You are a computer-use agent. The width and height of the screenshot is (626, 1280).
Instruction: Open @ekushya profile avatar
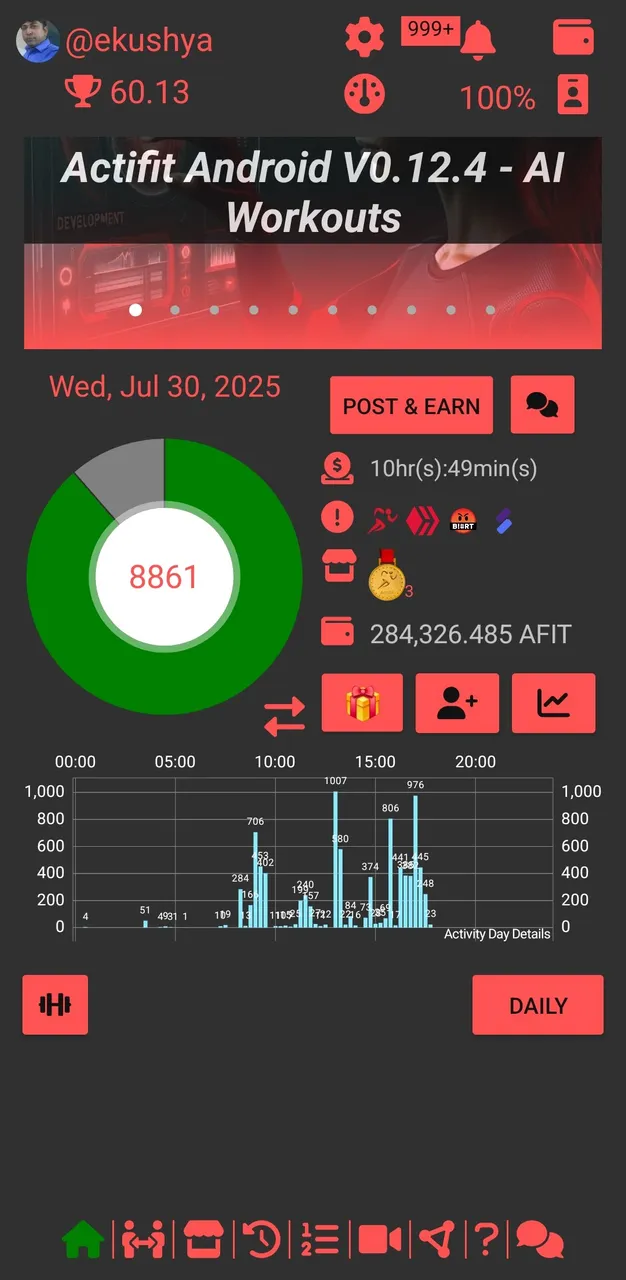37,41
